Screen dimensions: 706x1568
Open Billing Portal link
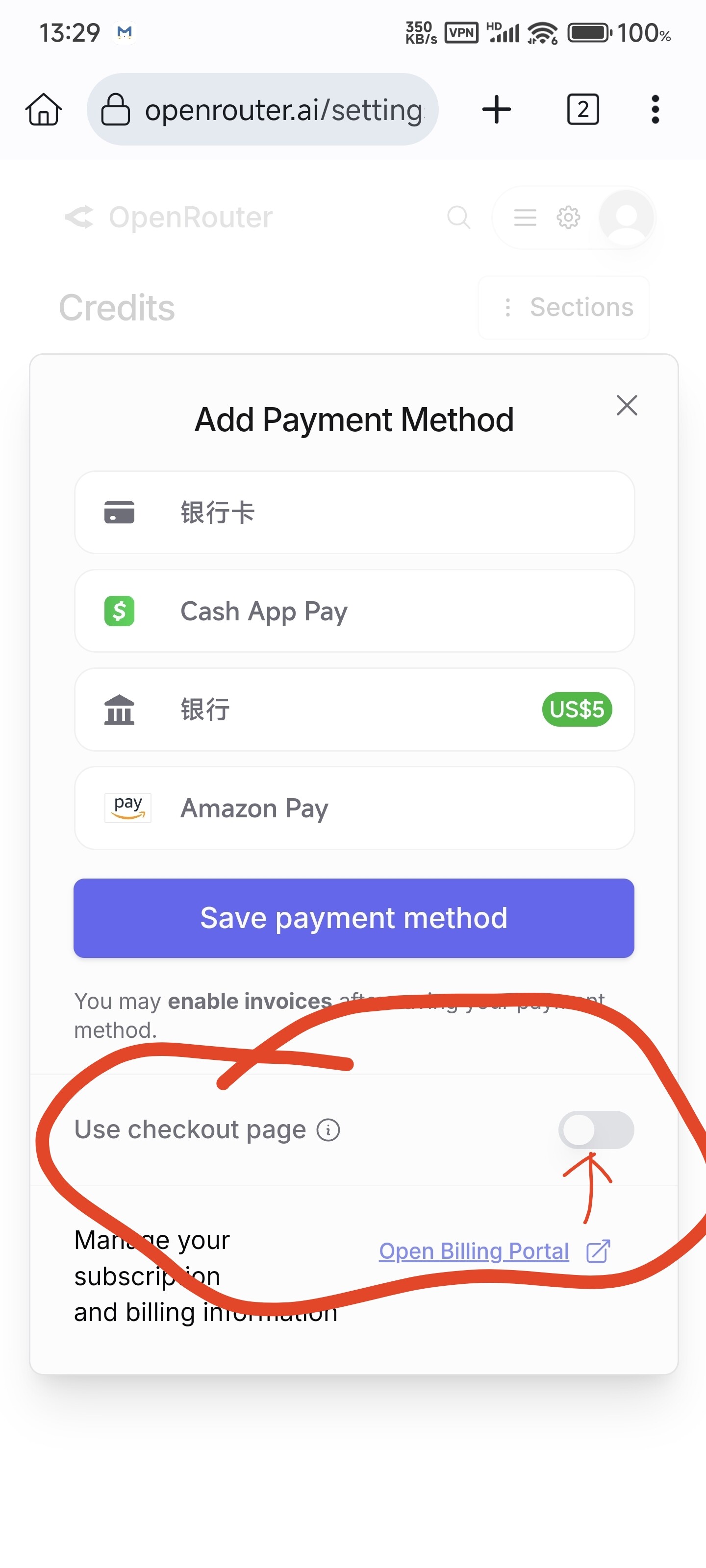[x=474, y=1251]
